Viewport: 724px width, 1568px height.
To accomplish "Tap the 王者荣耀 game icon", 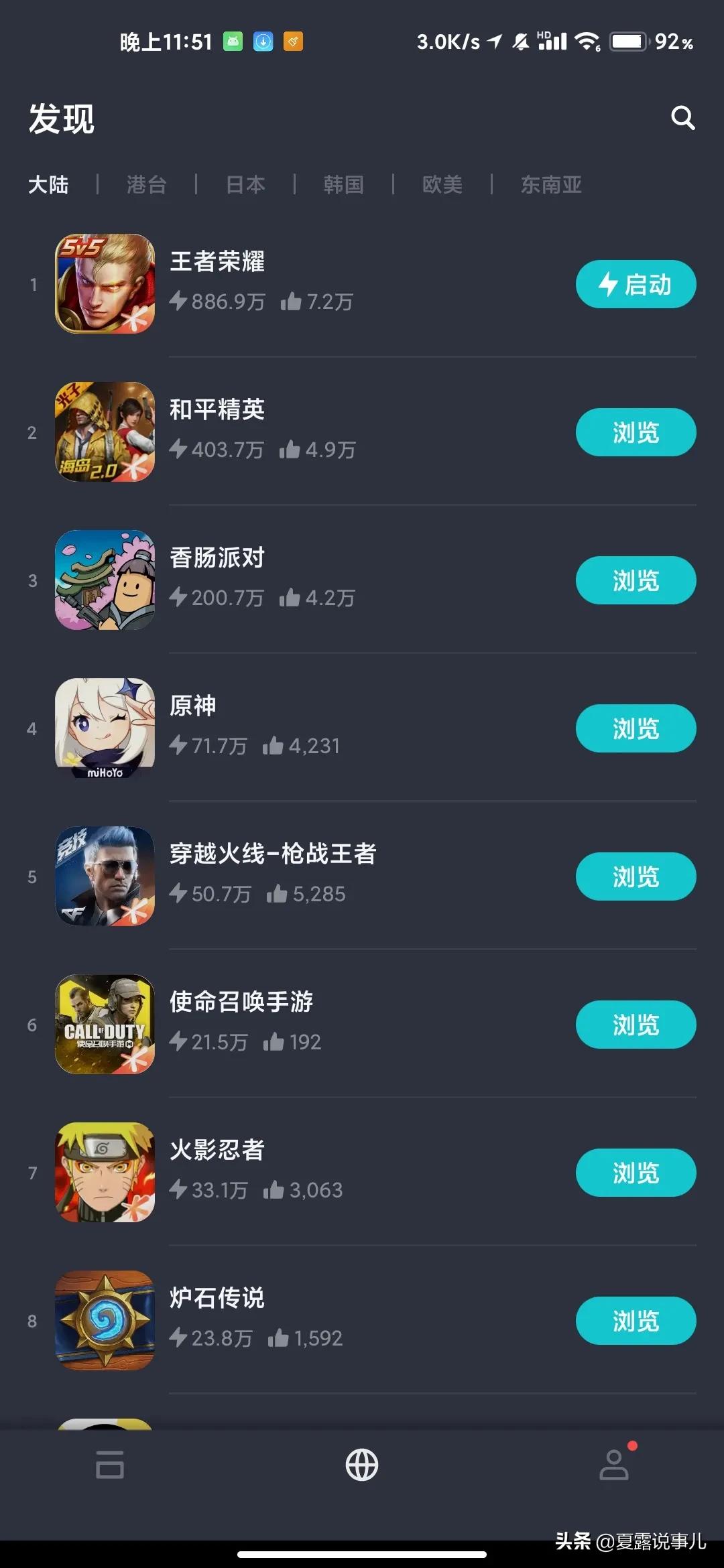I will coord(105,283).
